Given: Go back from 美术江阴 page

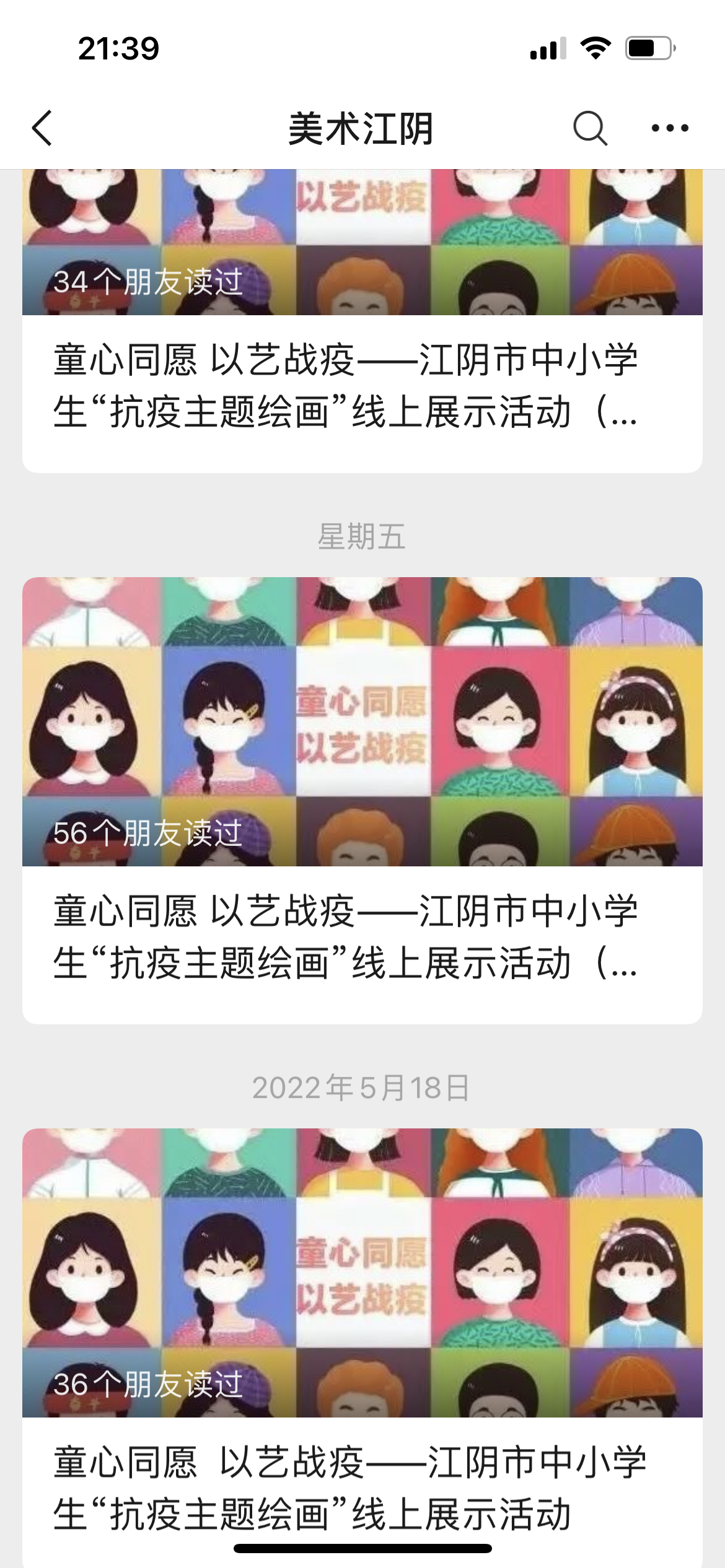Looking at the screenshot, I should click(x=42, y=128).
